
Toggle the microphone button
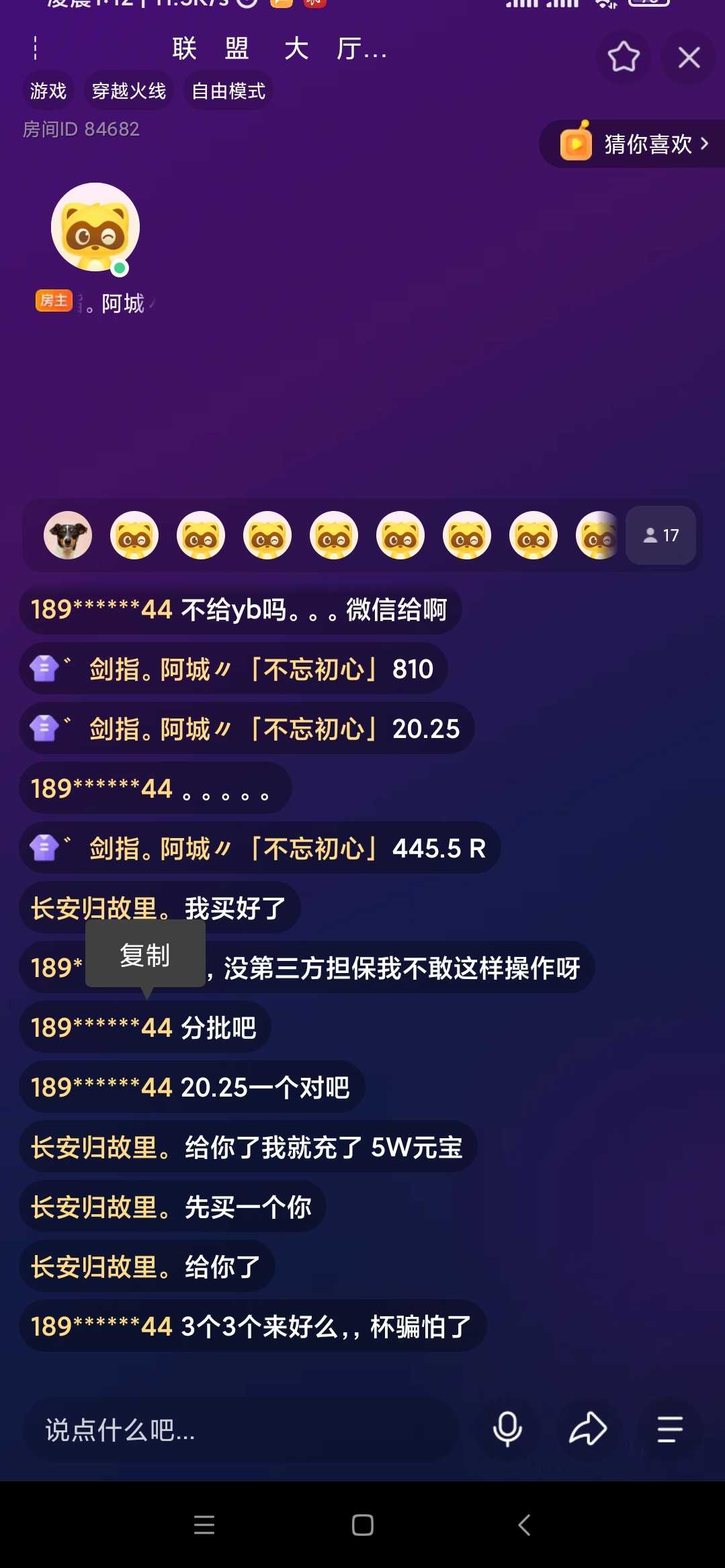tap(507, 1429)
